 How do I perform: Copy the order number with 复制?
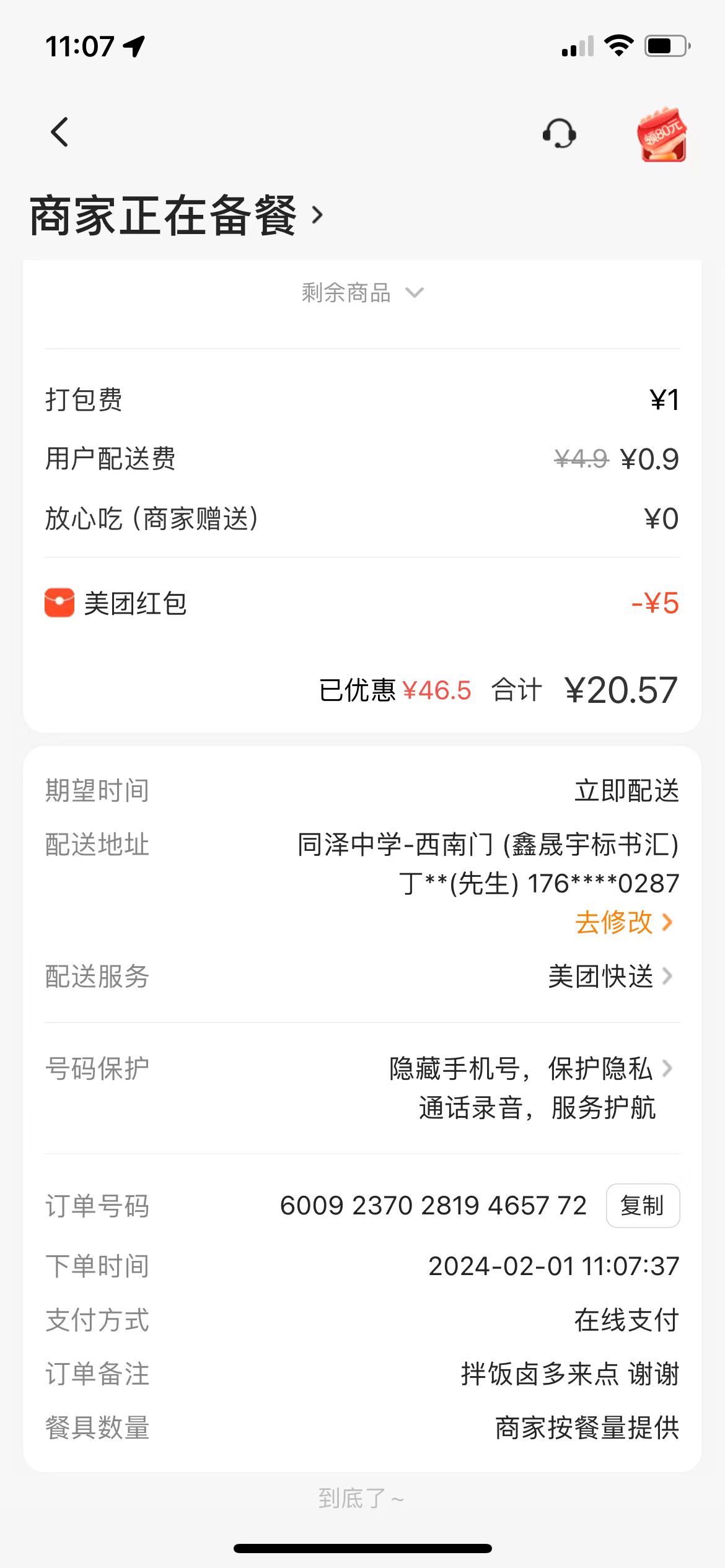[642, 1206]
